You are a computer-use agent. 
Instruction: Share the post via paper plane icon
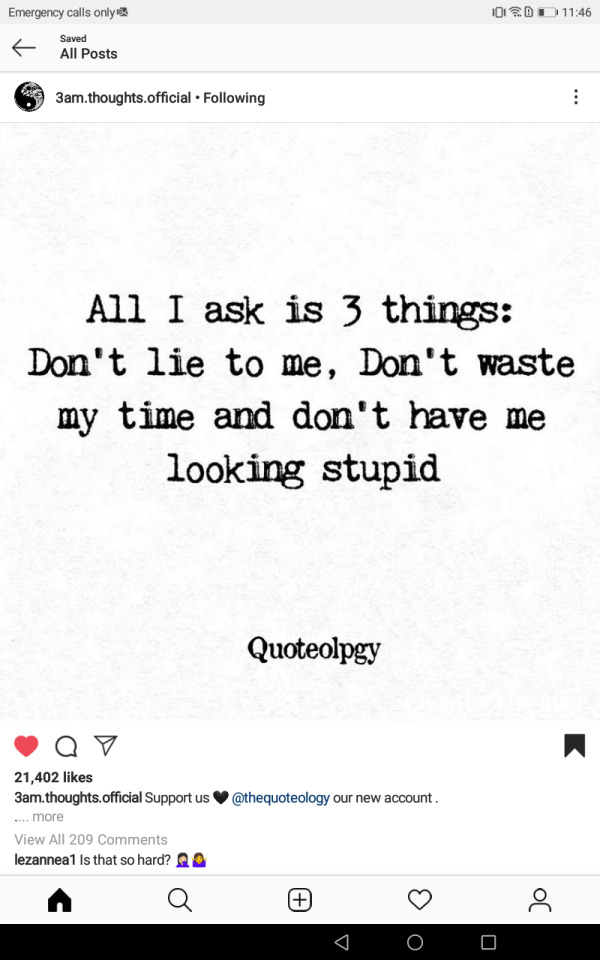(105, 745)
